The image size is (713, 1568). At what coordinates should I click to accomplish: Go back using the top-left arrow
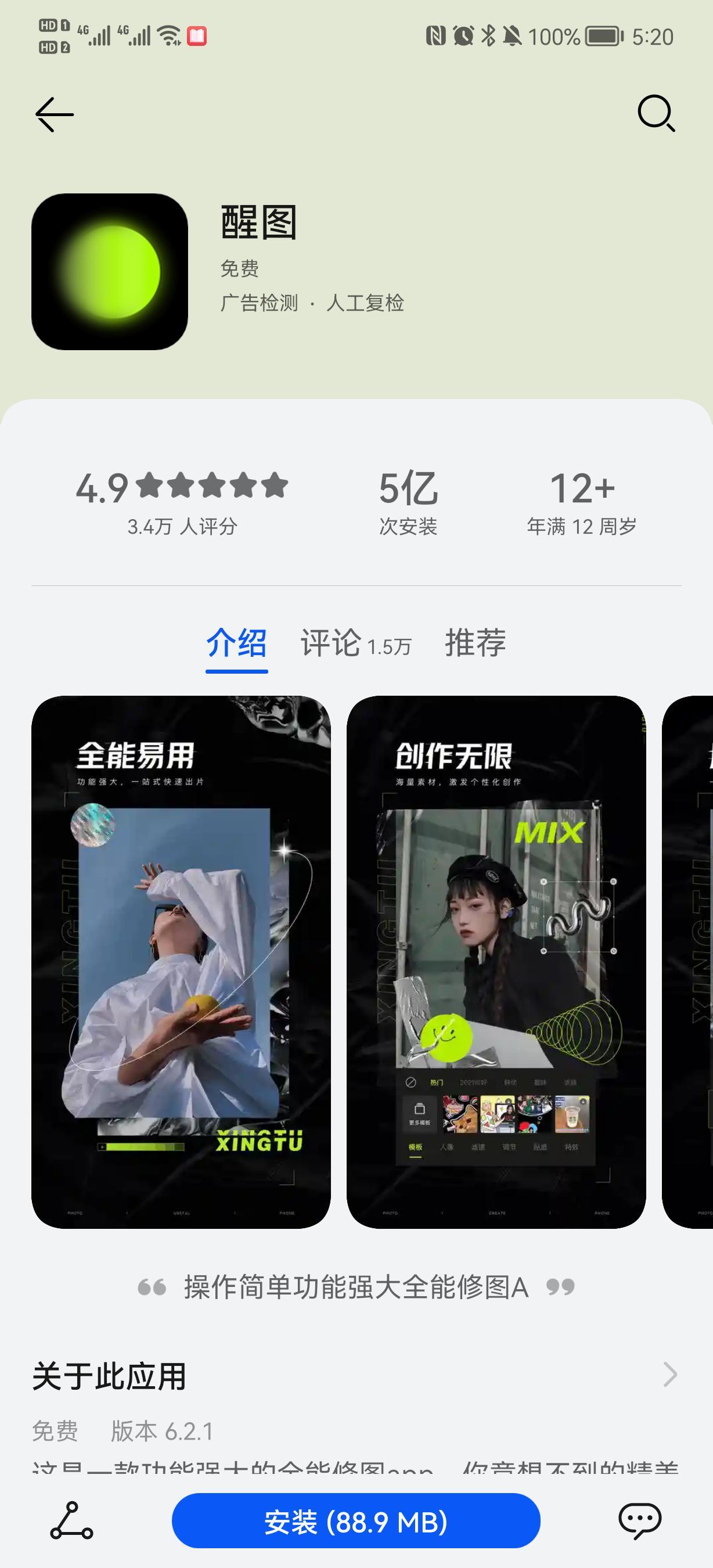(x=54, y=114)
